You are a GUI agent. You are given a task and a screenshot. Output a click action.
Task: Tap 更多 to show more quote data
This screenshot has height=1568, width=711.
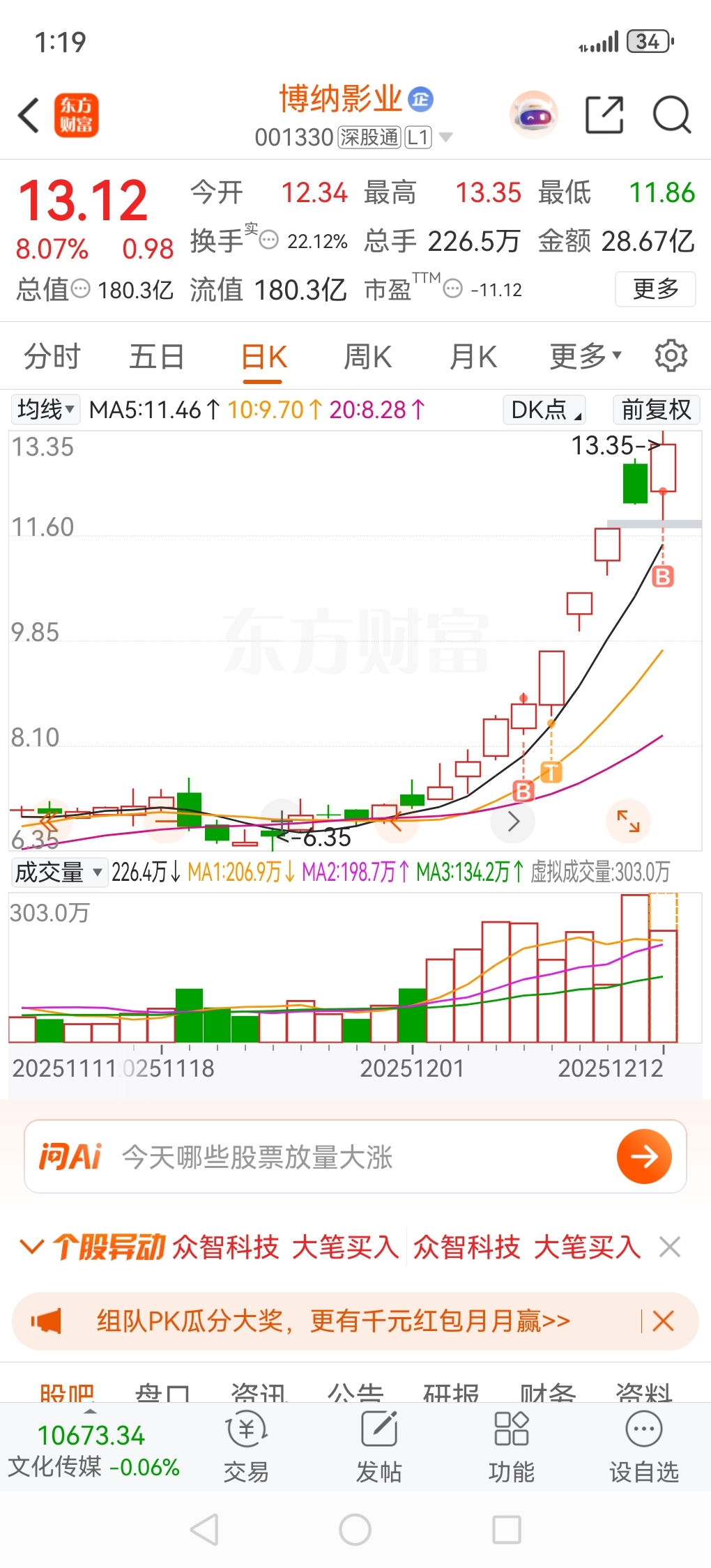click(655, 289)
